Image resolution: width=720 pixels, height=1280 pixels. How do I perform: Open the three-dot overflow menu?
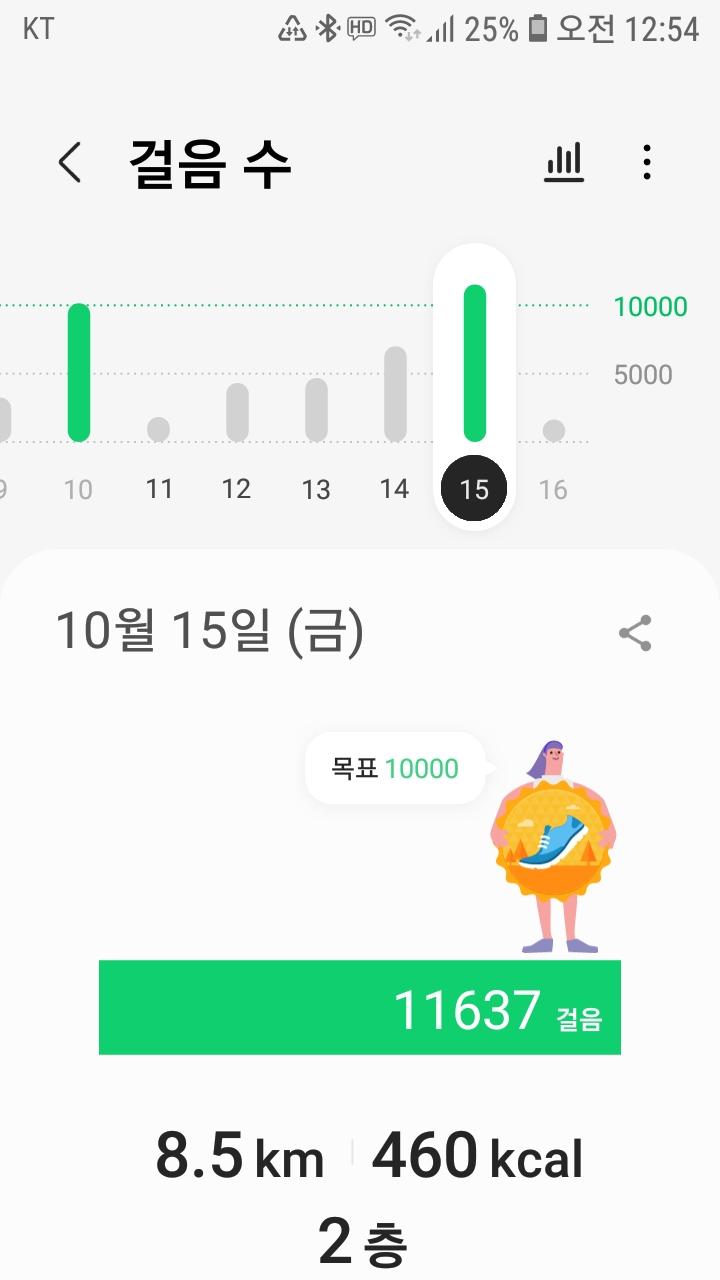click(x=647, y=162)
